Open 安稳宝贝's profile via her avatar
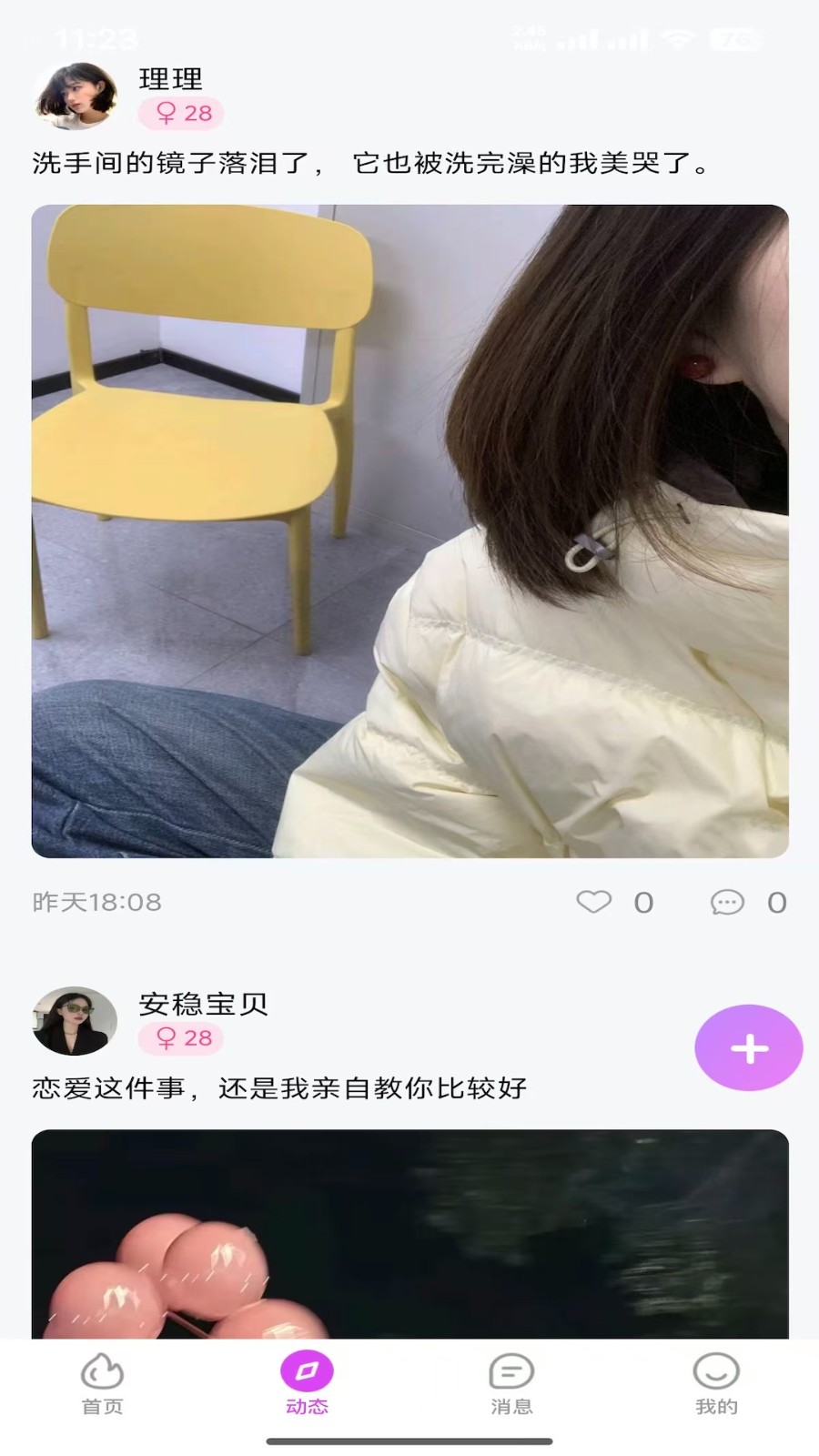This screenshot has width=819, height=1456. pos(75,1021)
